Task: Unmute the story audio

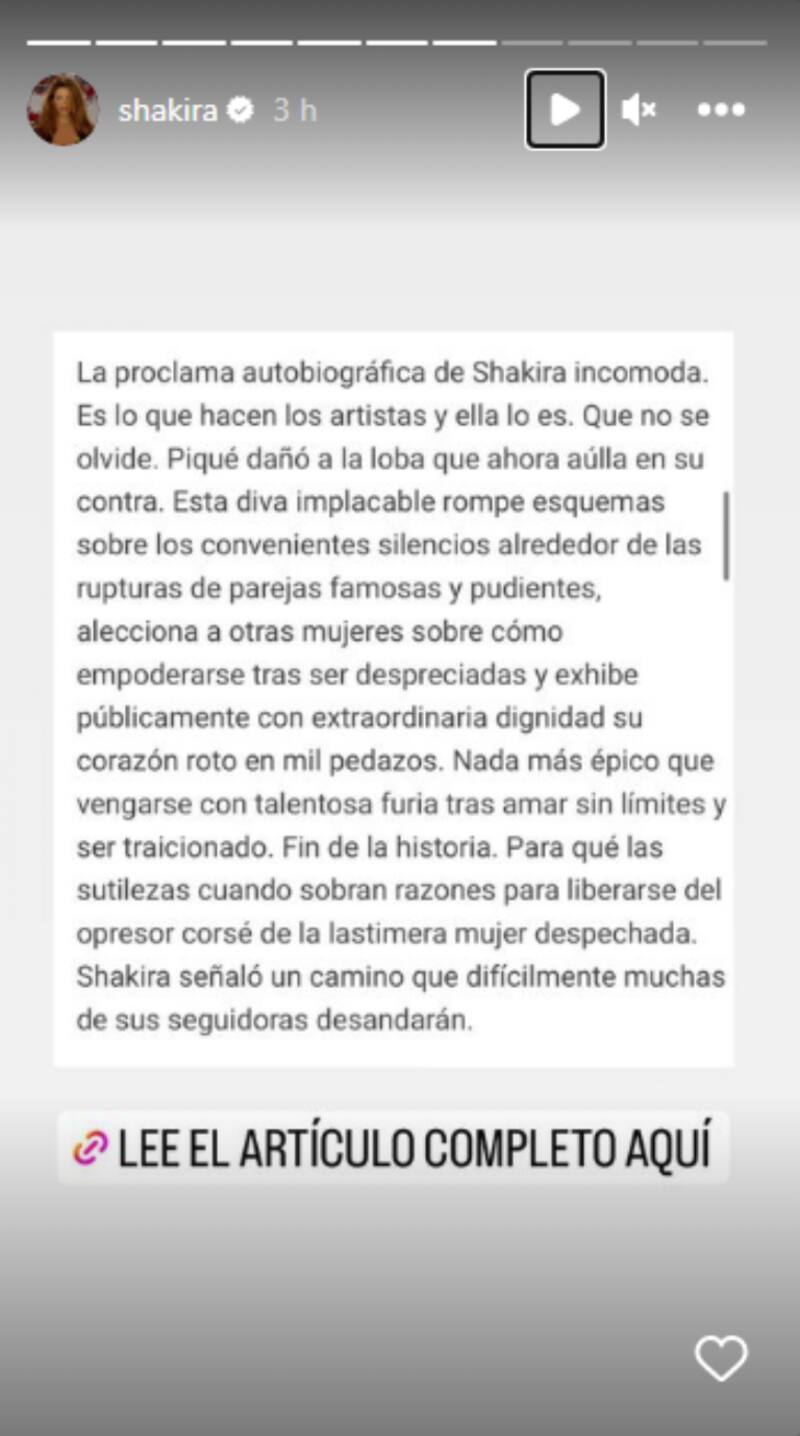Action: point(638,110)
